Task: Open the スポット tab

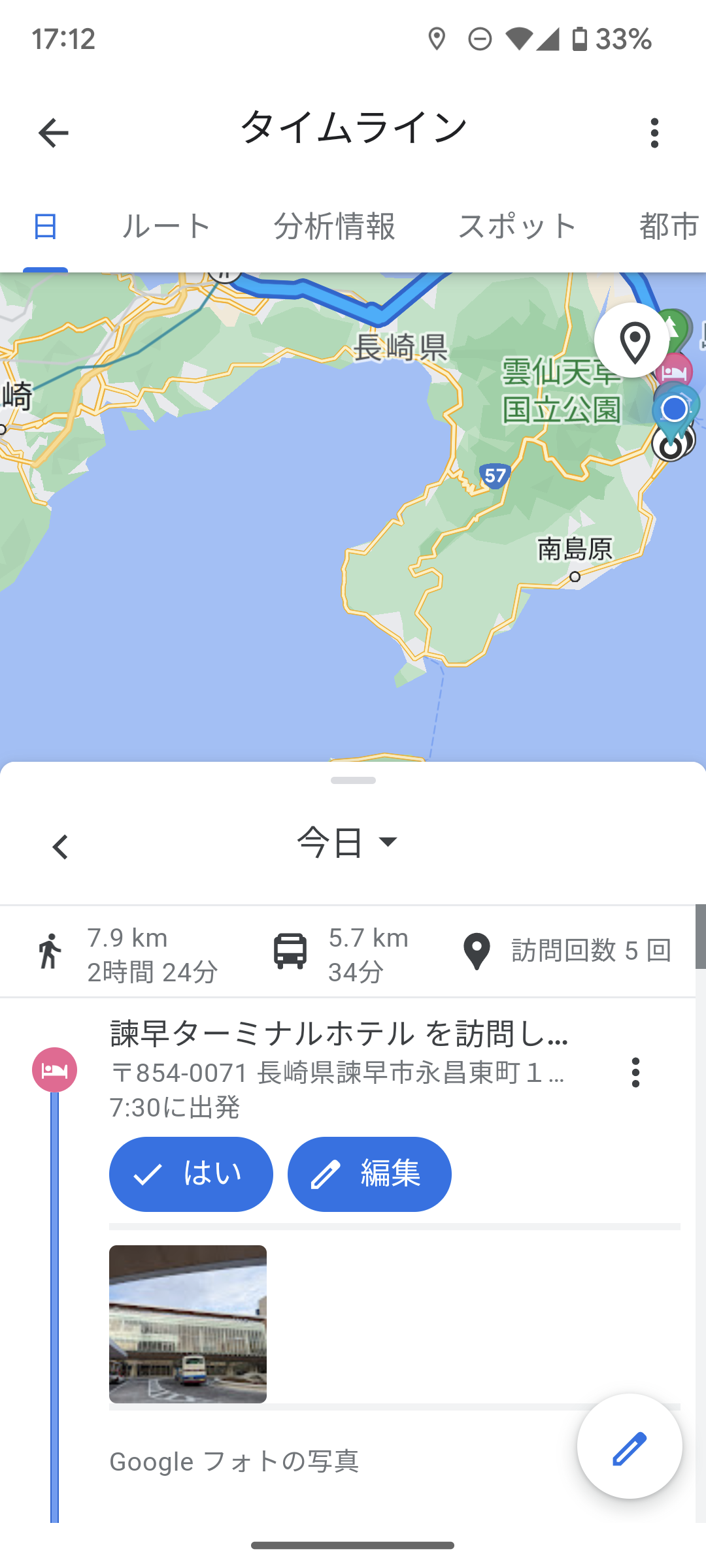Action: click(518, 227)
